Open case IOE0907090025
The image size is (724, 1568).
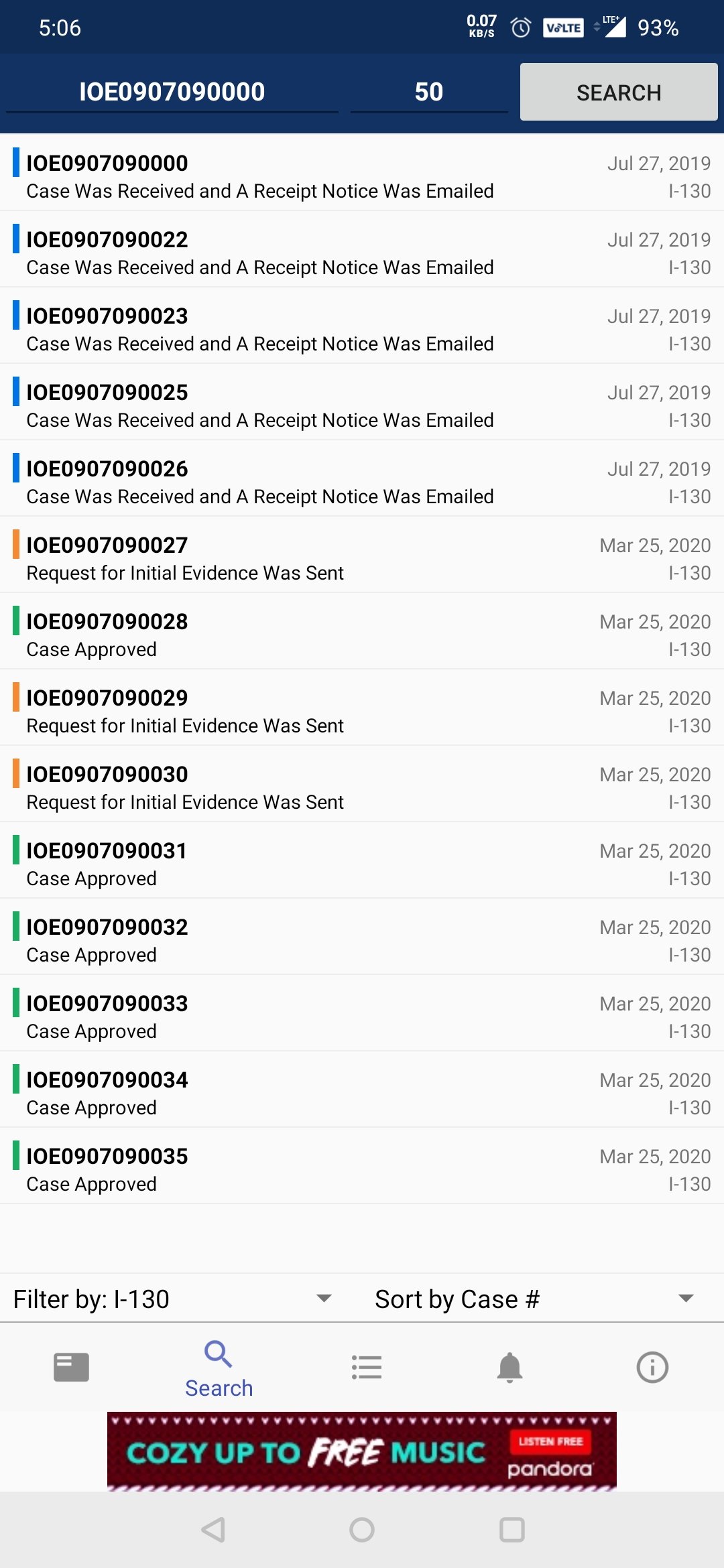pos(362,402)
